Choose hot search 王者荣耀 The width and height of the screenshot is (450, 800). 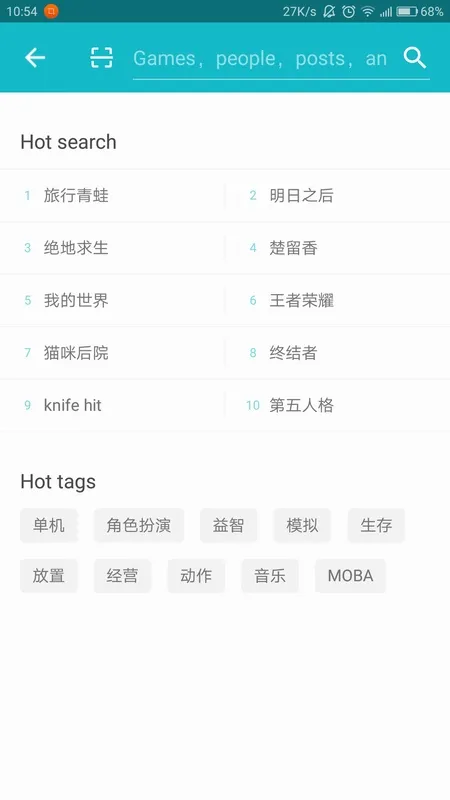tap(337, 301)
